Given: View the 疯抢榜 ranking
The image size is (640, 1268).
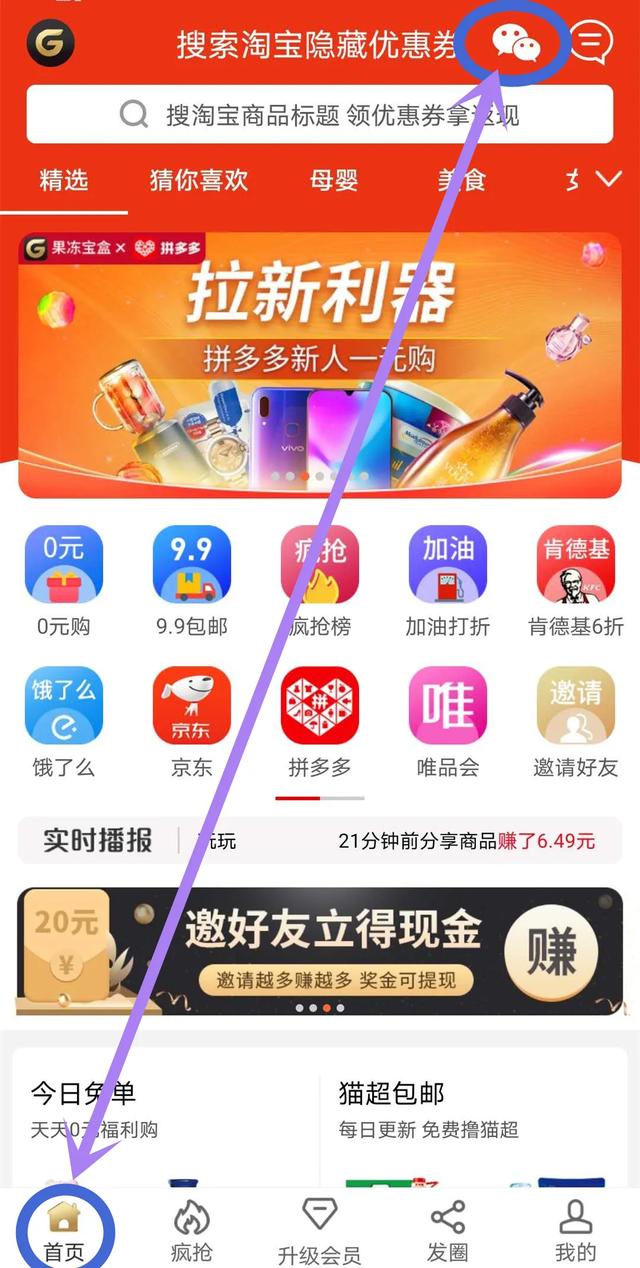Looking at the screenshot, I should pyautogui.click(x=319, y=582).
